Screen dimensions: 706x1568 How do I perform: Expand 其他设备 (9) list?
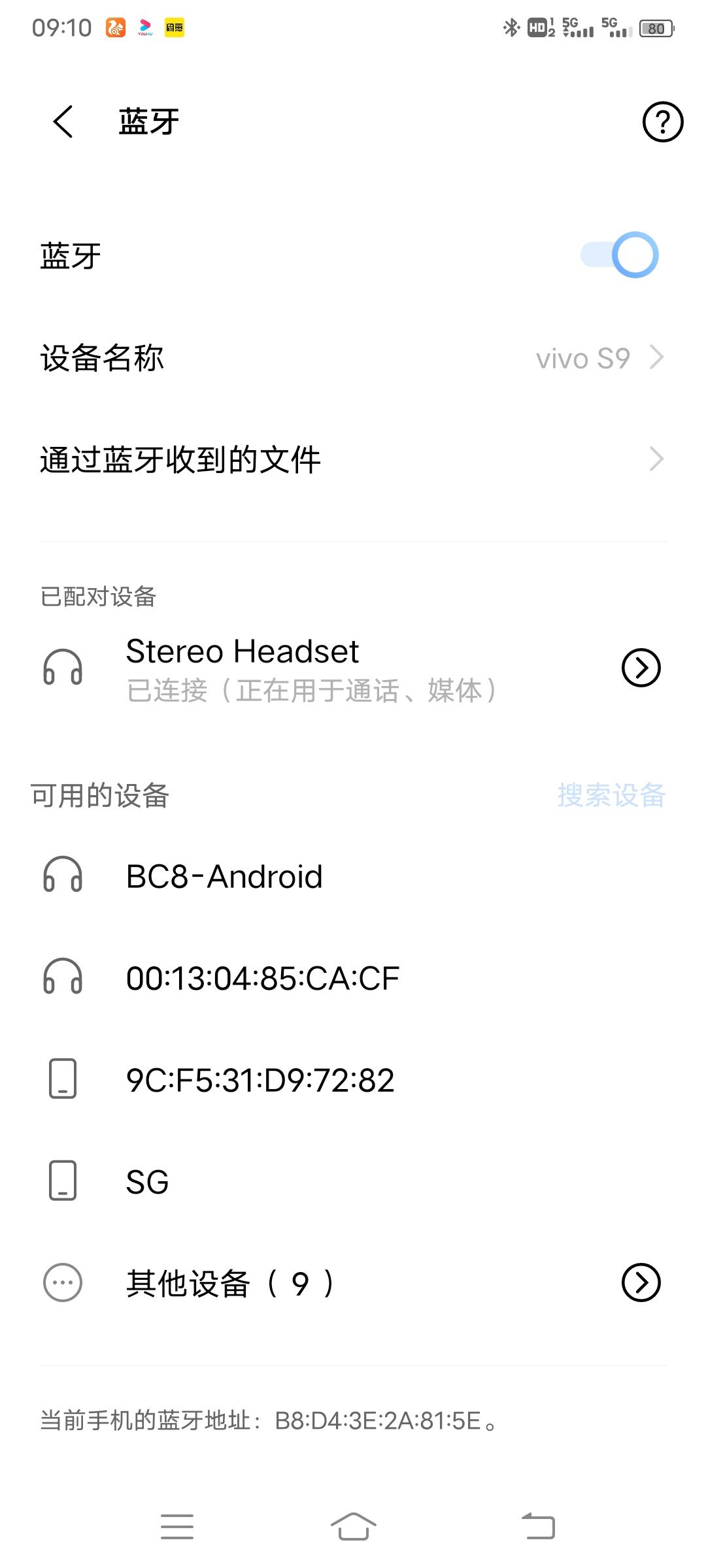tap(353, 1283)
